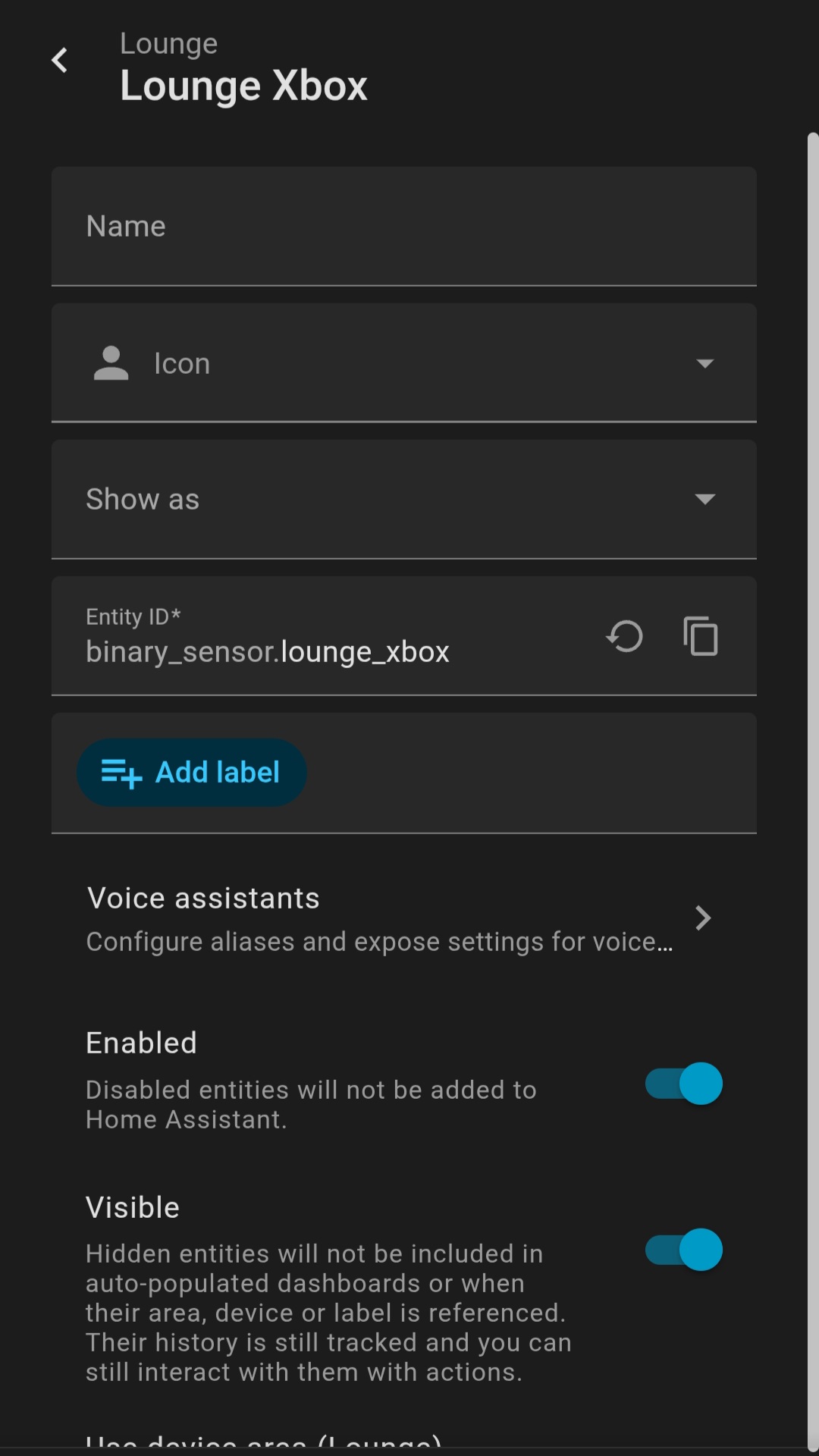Copy the Entity ID to clipboard
The height and width of the screenshot is (1456, 819).
(x=701, y=636)
